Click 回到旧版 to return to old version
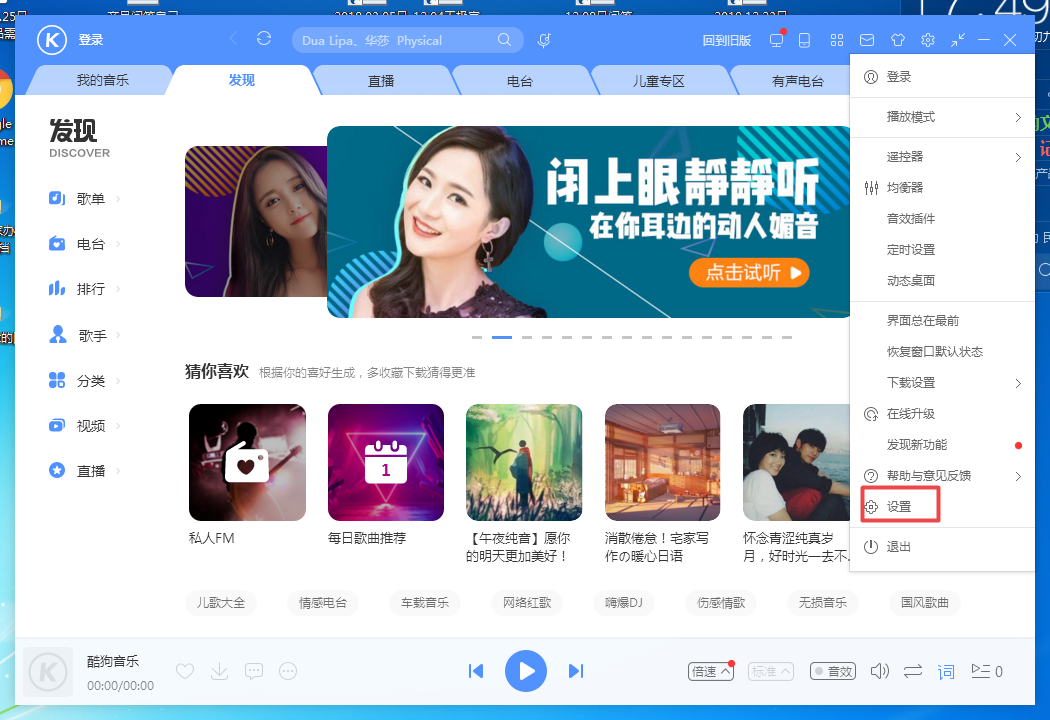1050x720 pixels. [x=727, y=41]
